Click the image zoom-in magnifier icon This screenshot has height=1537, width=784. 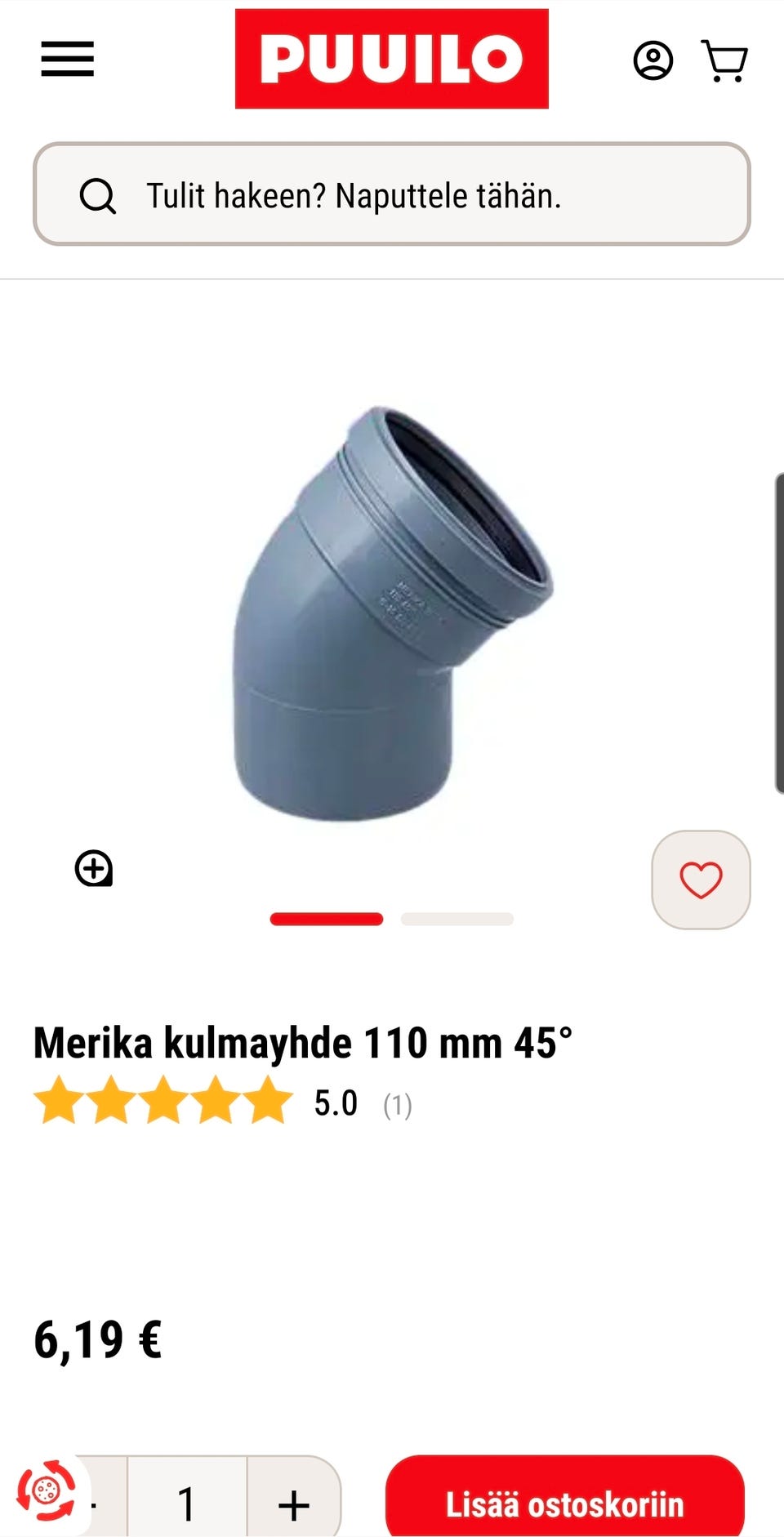[92, 868]
